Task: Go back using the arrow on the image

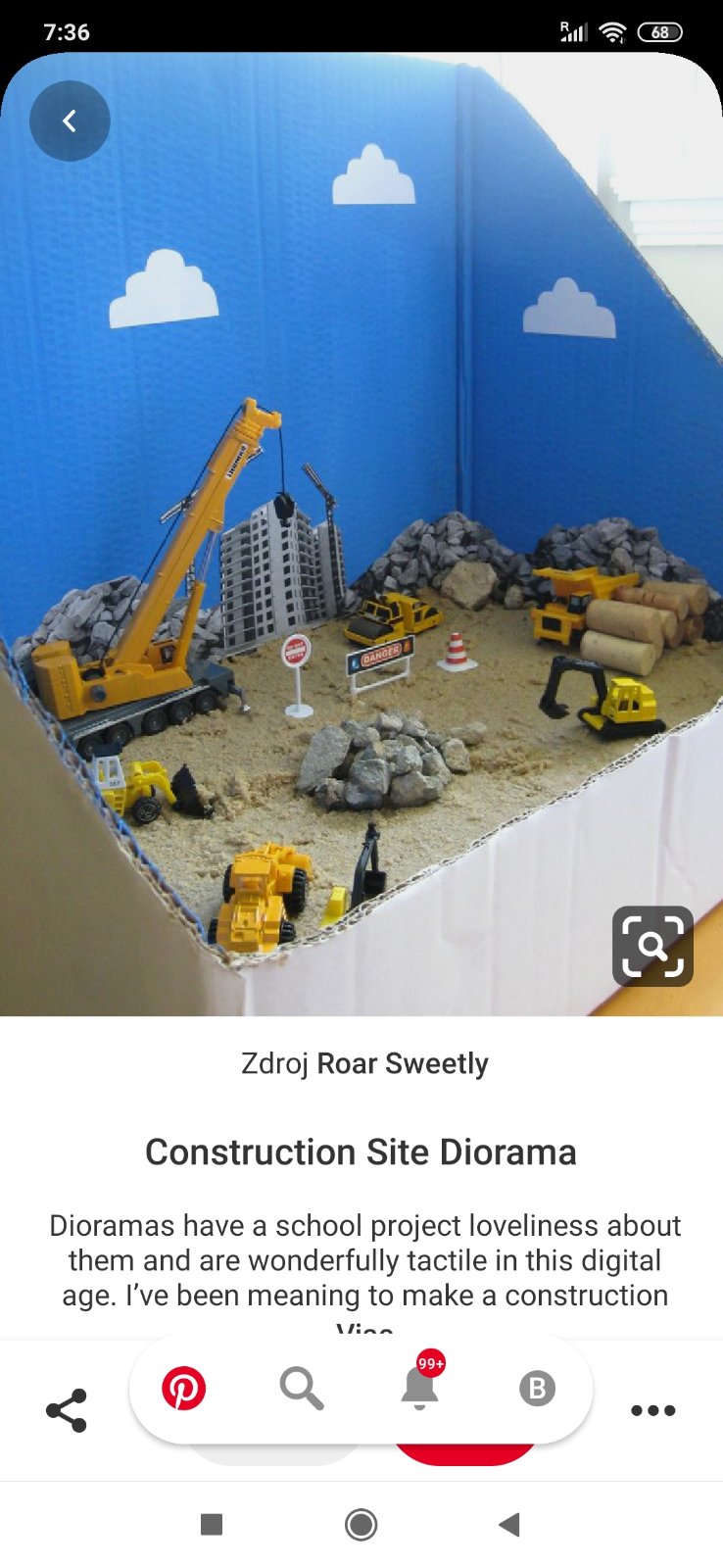Action: [x=70, y=121]
